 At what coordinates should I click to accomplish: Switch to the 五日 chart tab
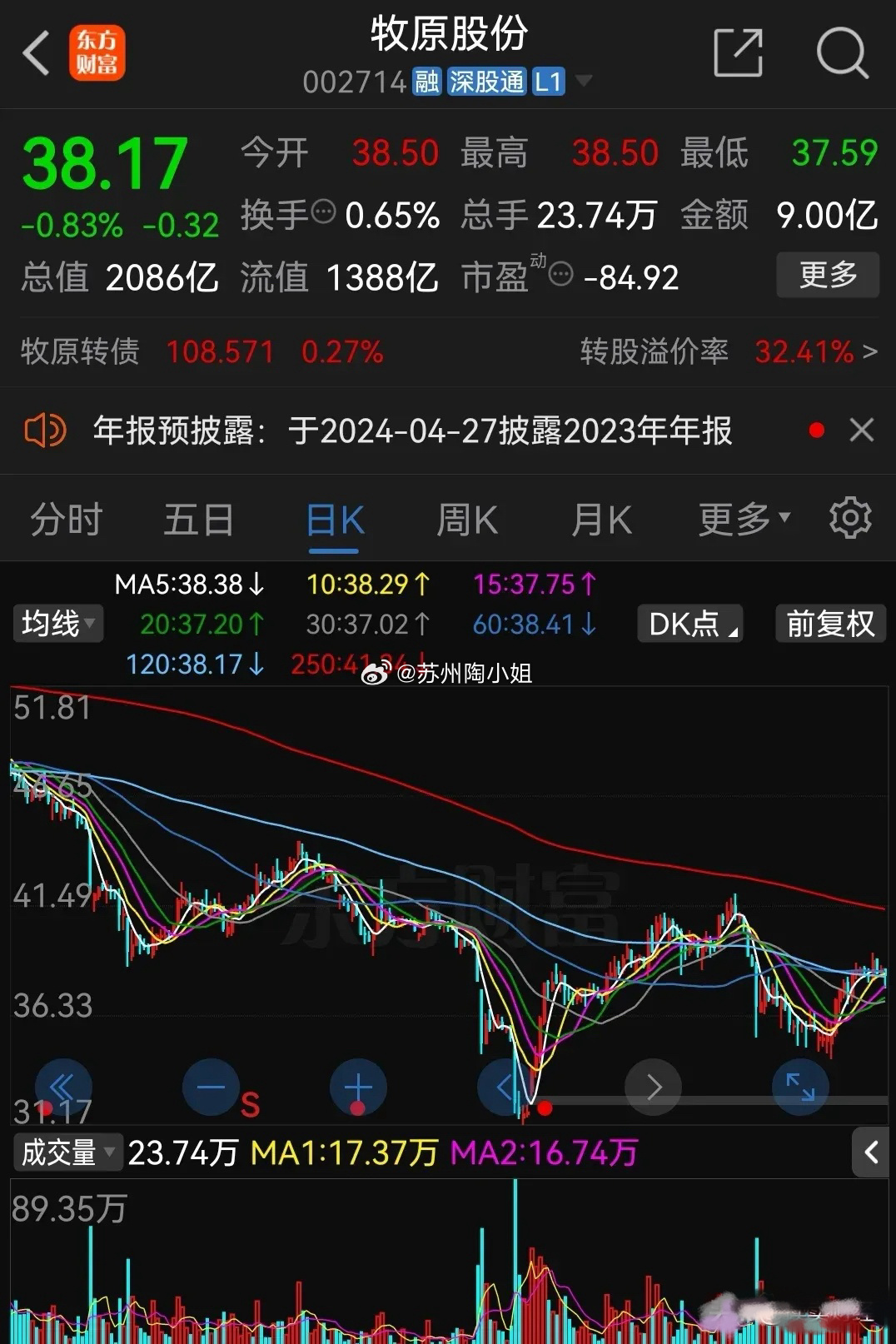pos(198,520)
